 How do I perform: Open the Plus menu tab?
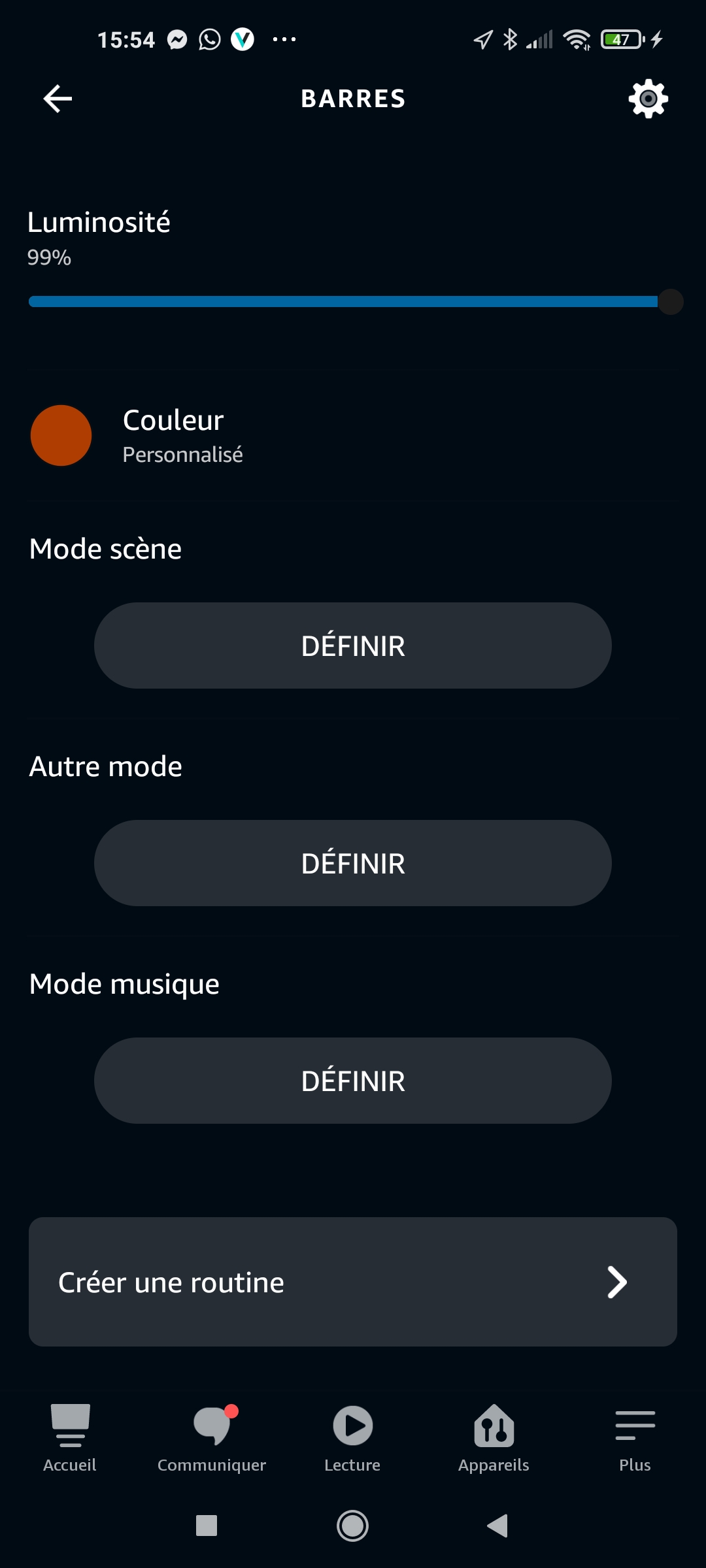pos(635,1438)
